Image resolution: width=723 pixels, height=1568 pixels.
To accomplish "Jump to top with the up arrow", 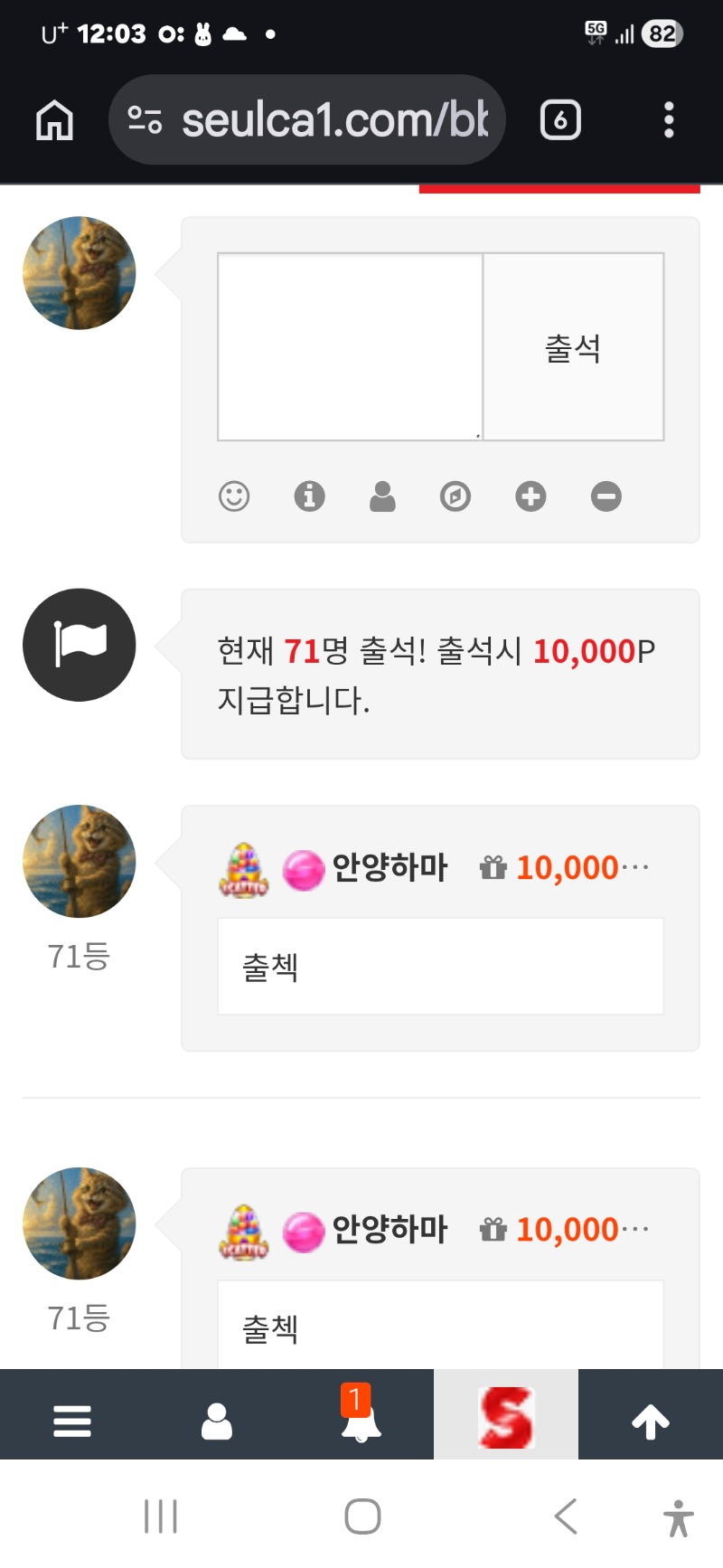I will tap(651, 1421).
